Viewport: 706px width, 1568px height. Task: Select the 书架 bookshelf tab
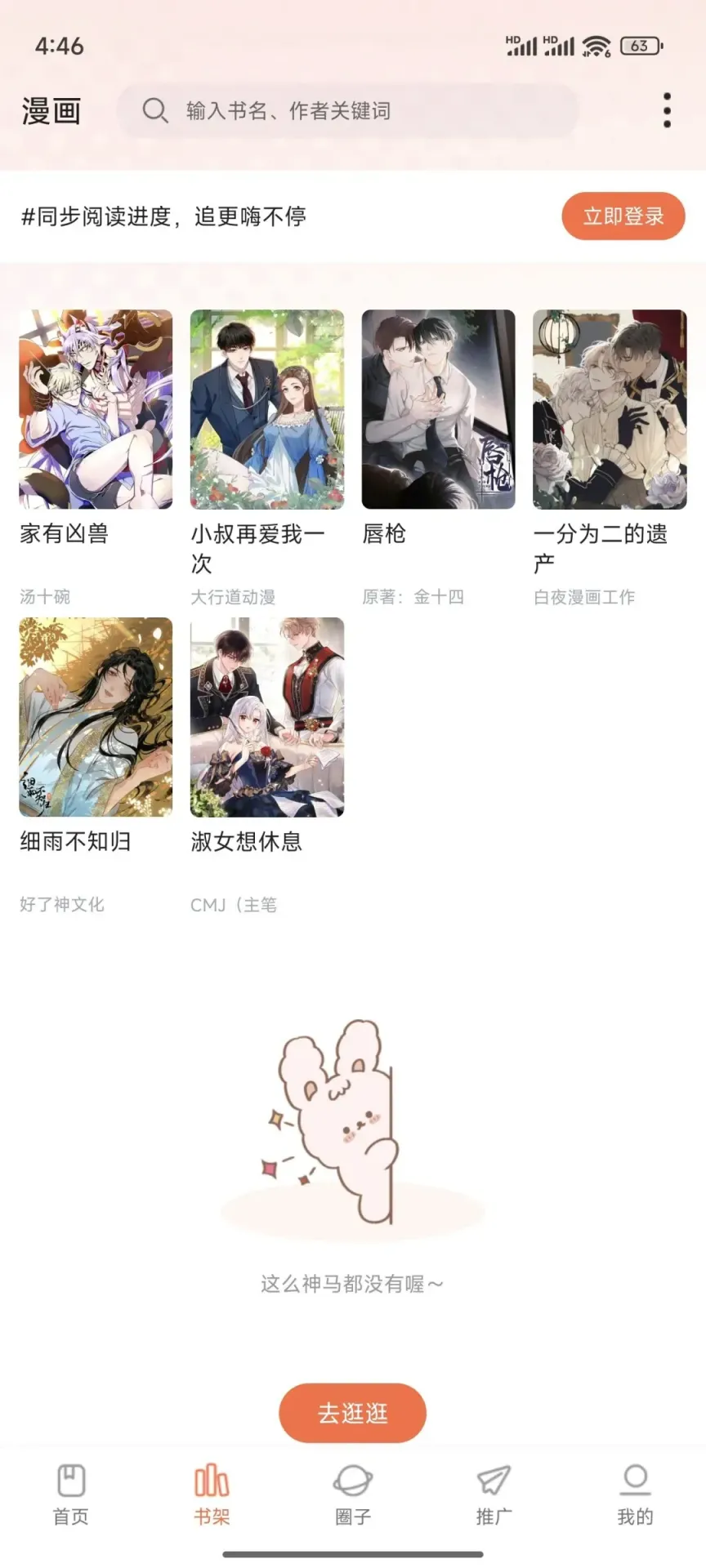tap(212, 1494)
